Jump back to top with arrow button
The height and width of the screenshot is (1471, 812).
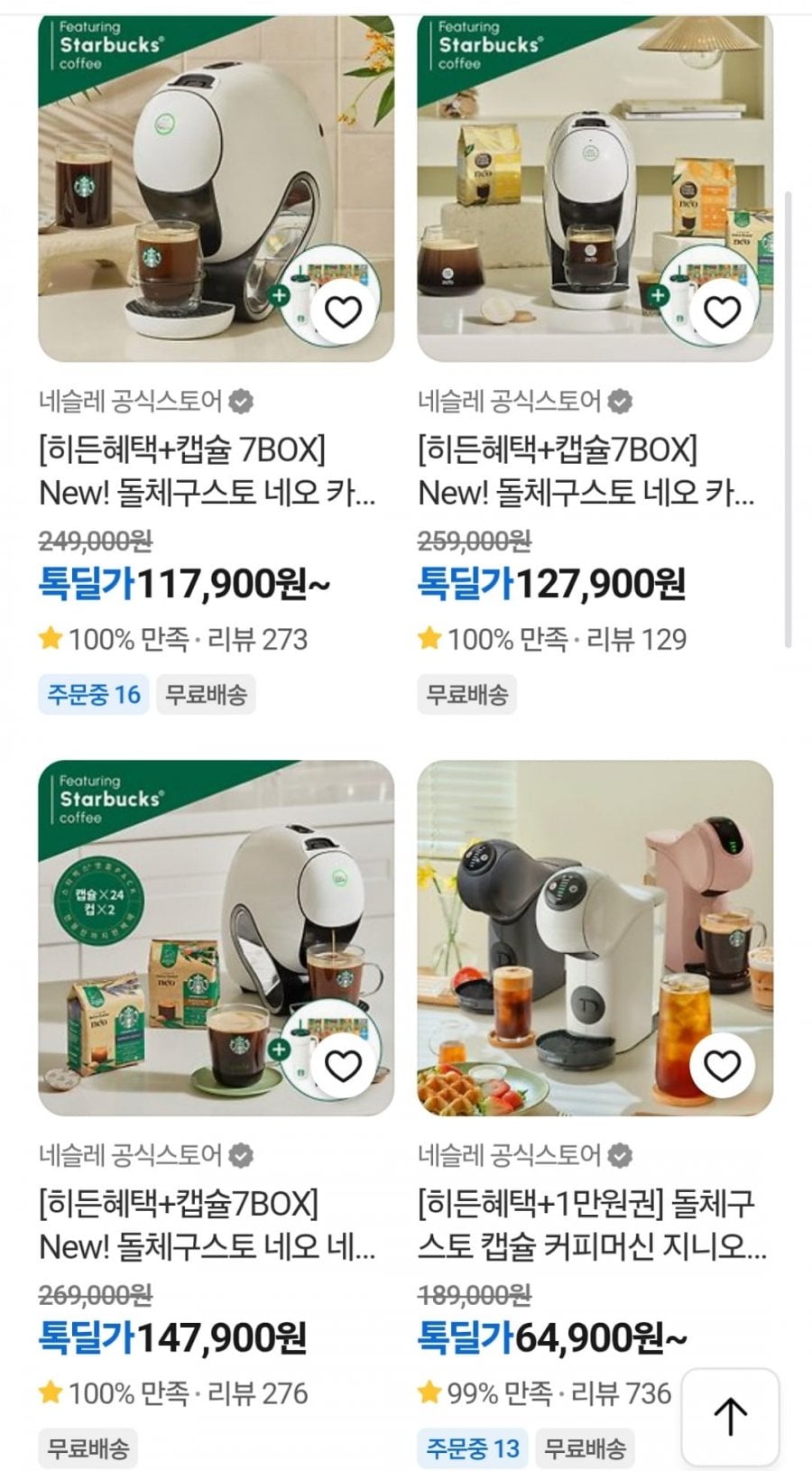coord(730,1417)
